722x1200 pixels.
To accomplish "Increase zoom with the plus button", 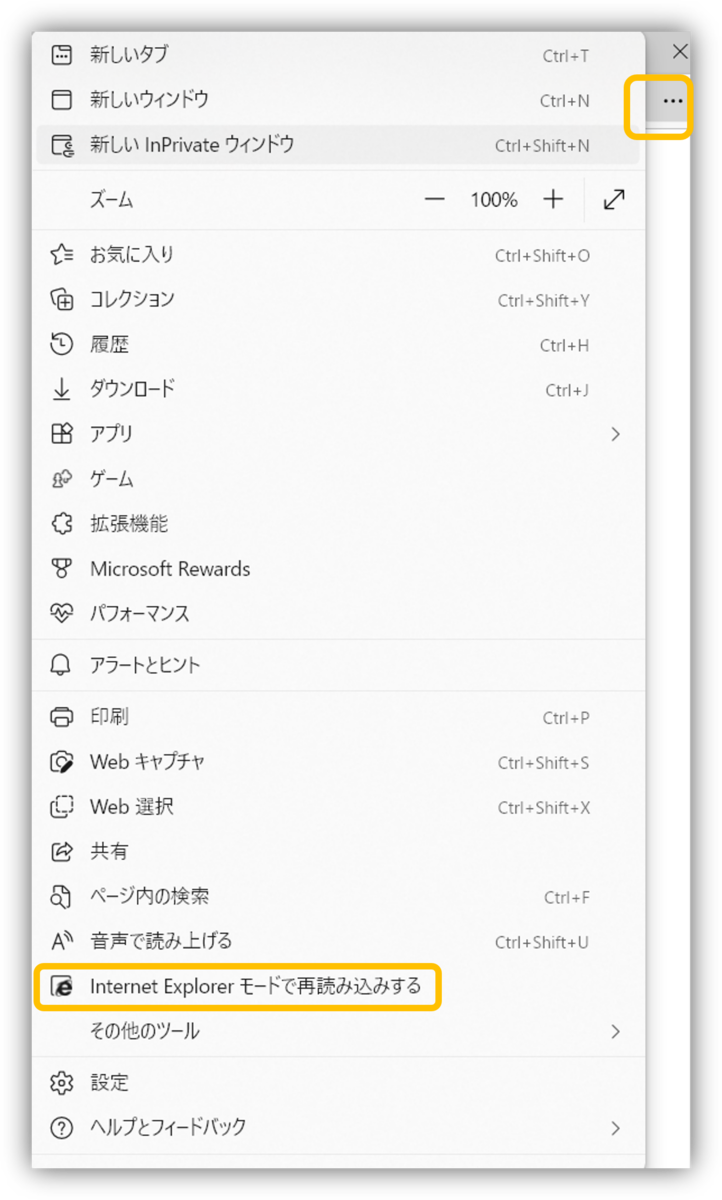I will tap(553, 200).
